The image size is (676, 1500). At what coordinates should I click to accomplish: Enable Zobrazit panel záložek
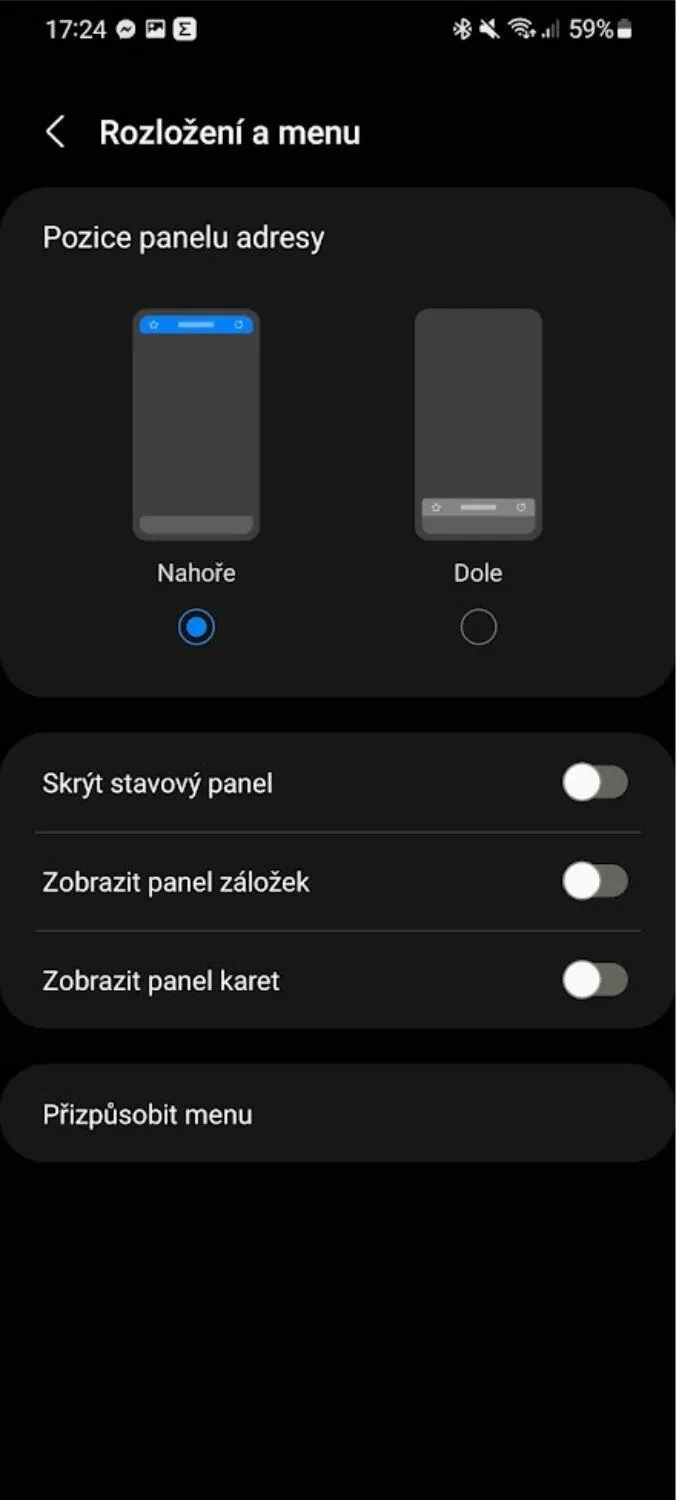point(595,881)
